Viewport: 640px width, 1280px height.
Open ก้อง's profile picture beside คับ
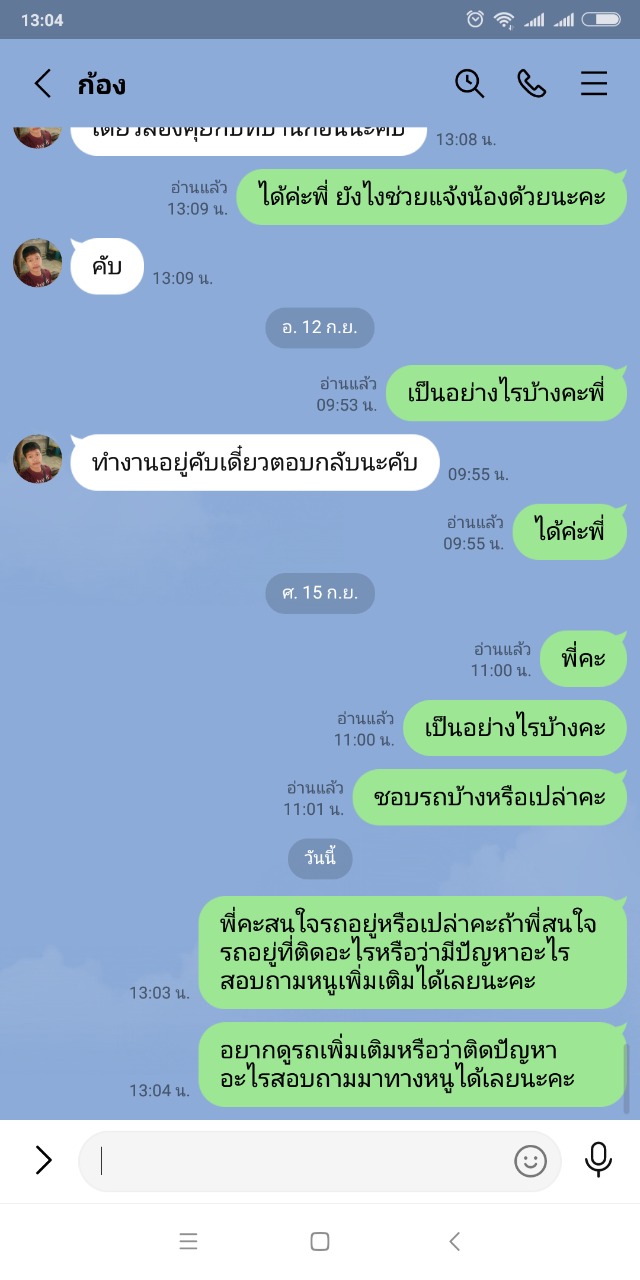[x=38, y=263]
